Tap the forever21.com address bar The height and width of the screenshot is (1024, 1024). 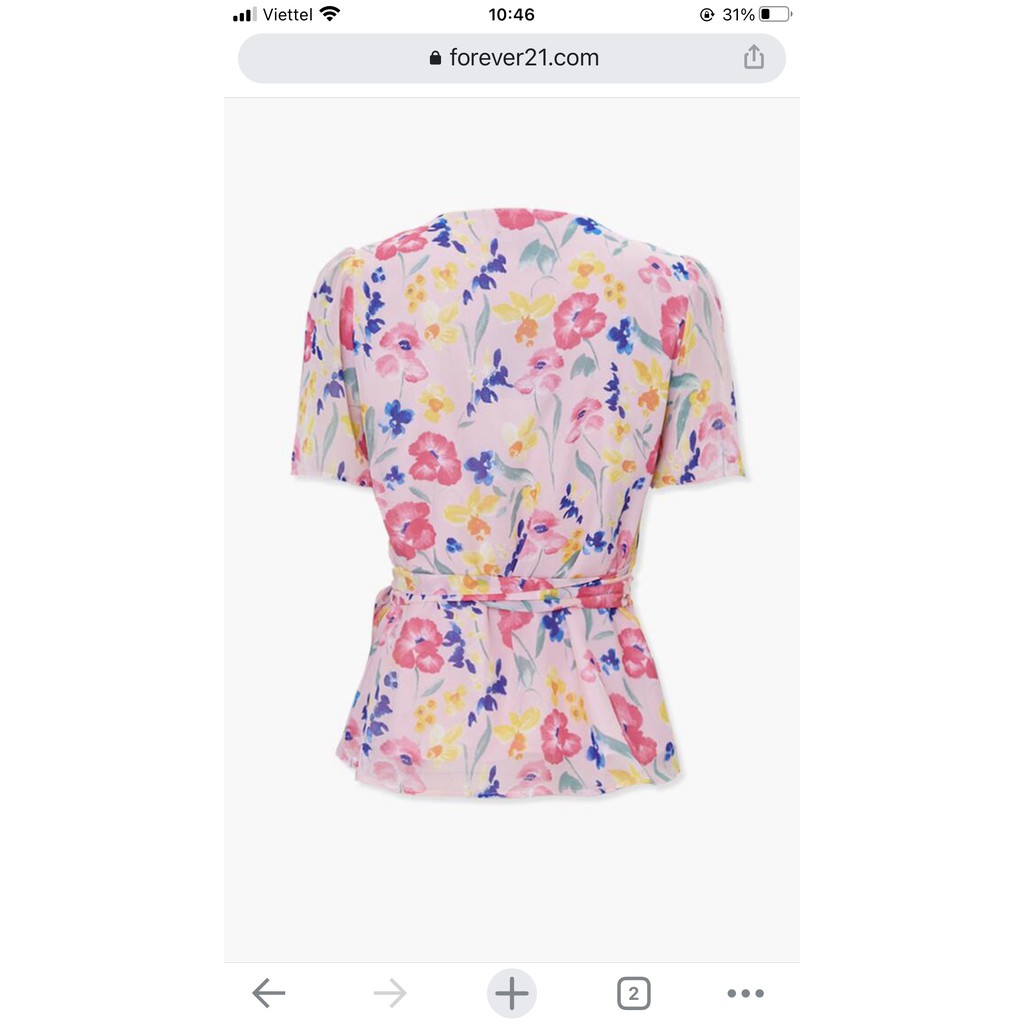coord(512,58)
